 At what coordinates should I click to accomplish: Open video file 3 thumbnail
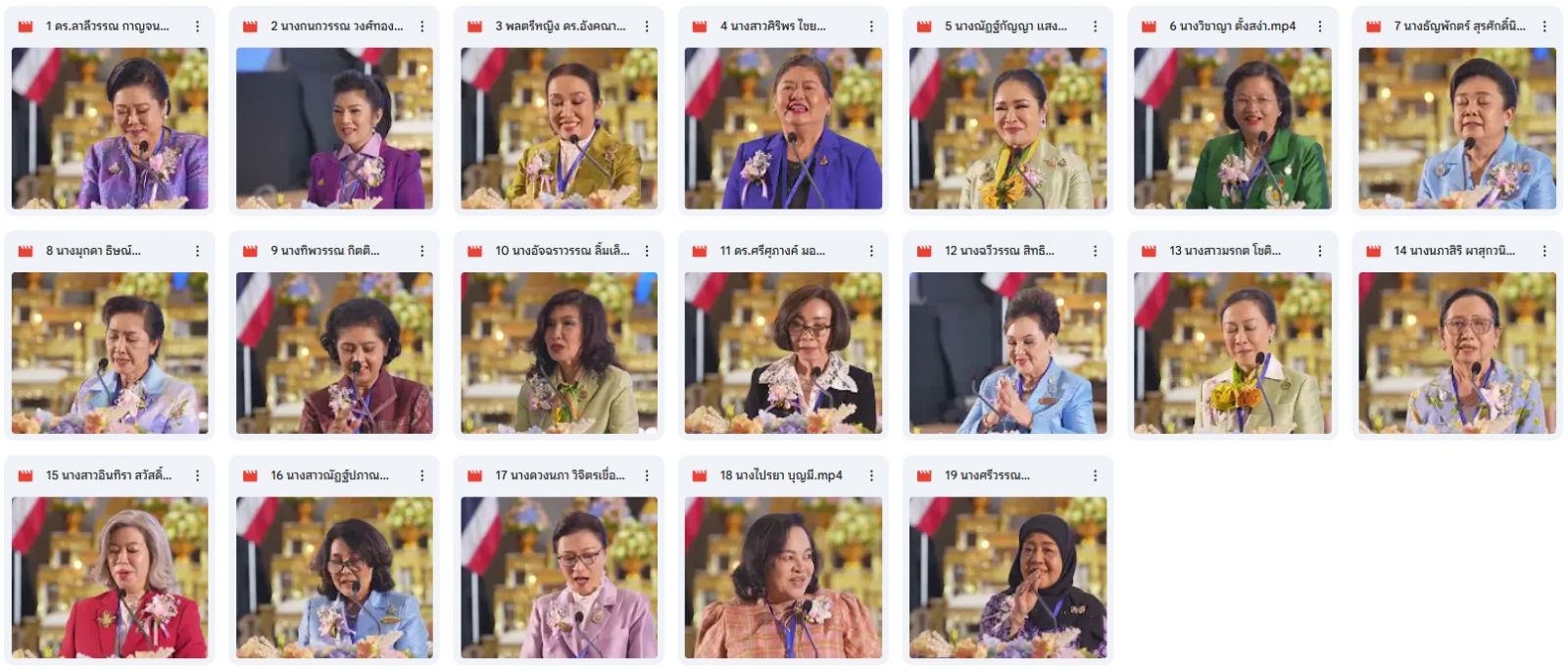[x=559, y=128]
